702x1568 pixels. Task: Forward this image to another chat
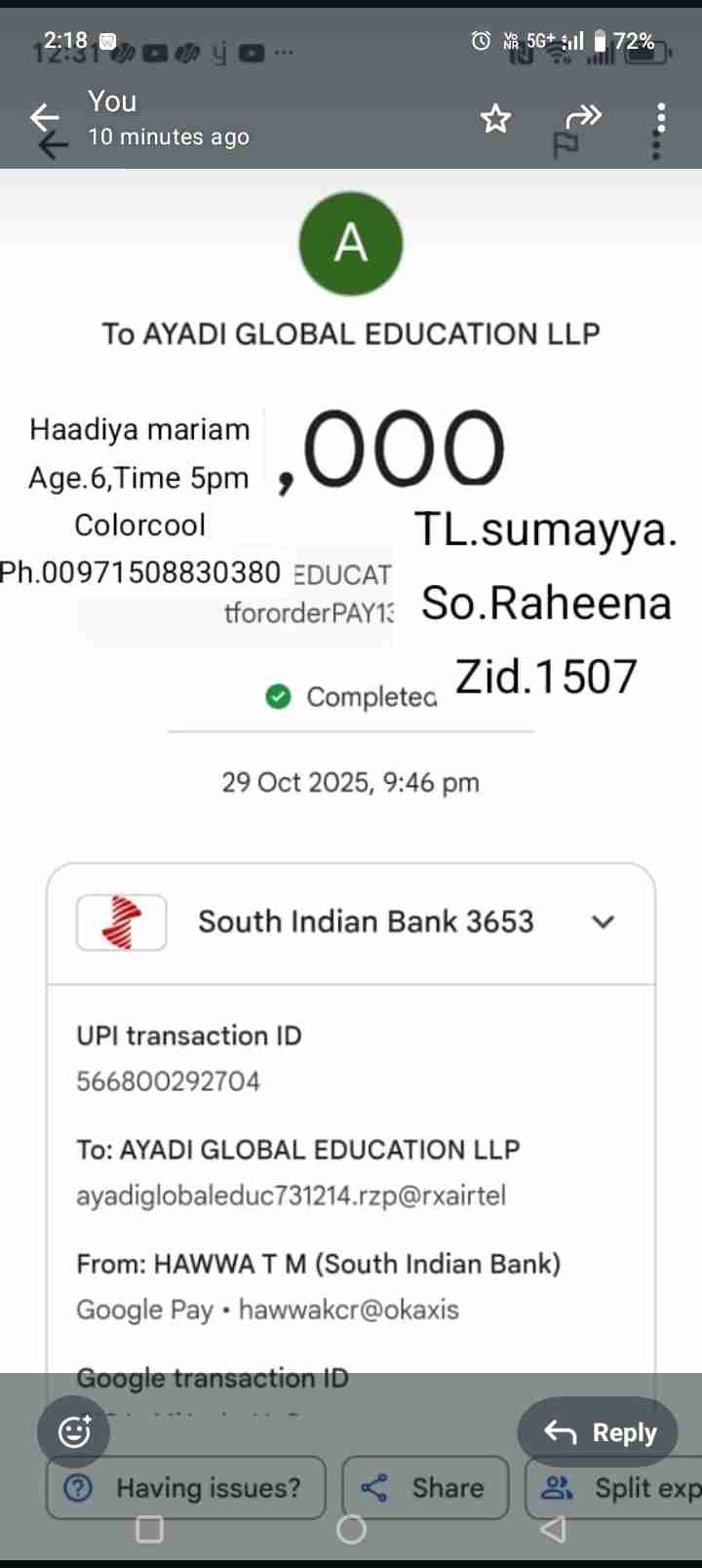[x=583, y=117]
